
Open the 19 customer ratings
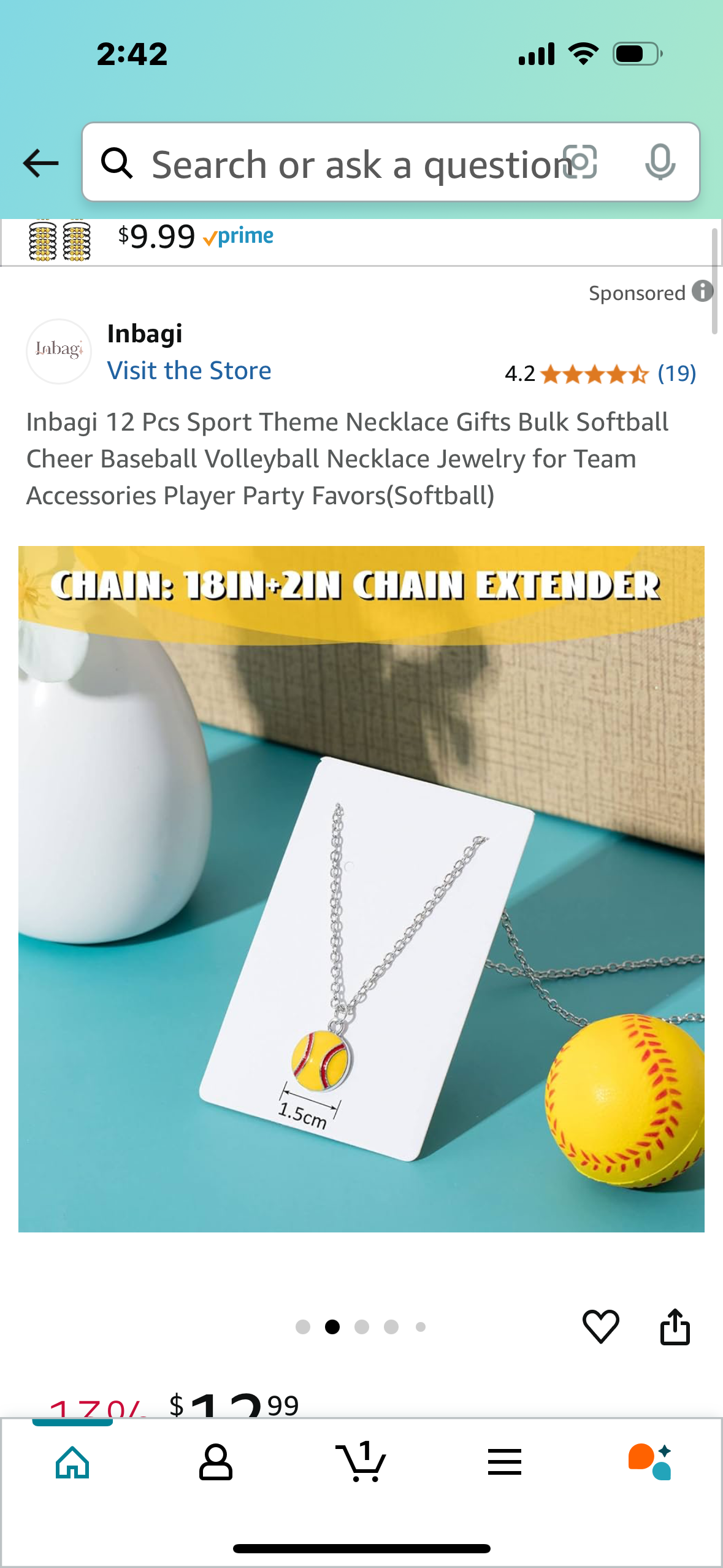[x=676, y=373]
